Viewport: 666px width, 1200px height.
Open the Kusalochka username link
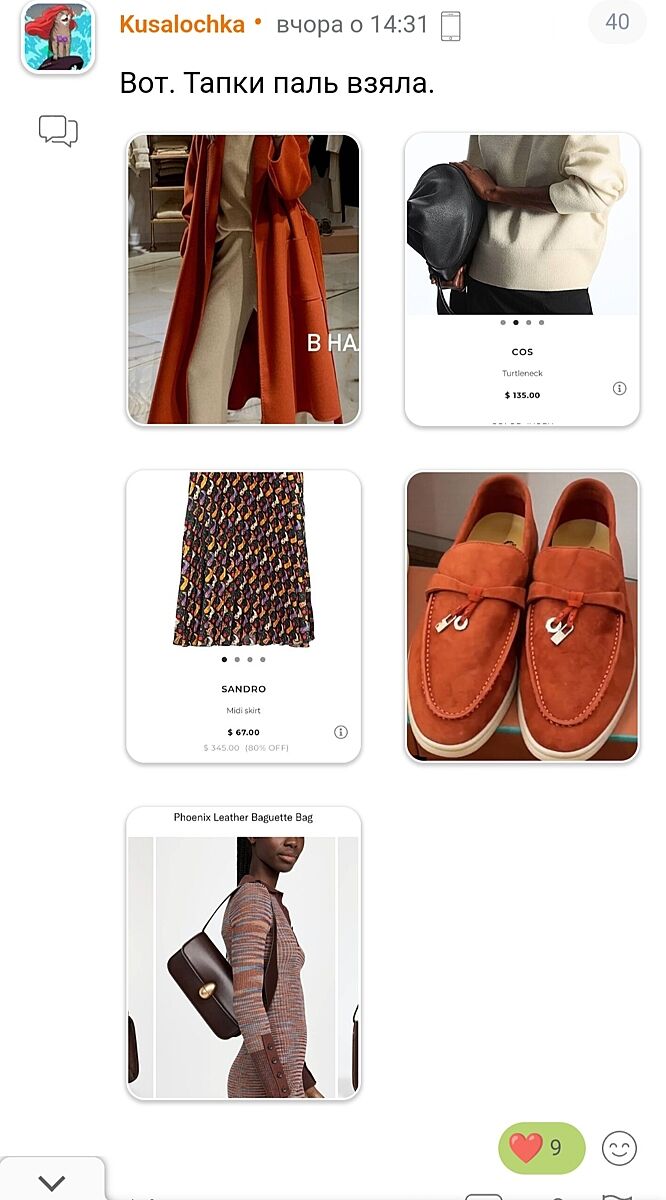(181, 25)
